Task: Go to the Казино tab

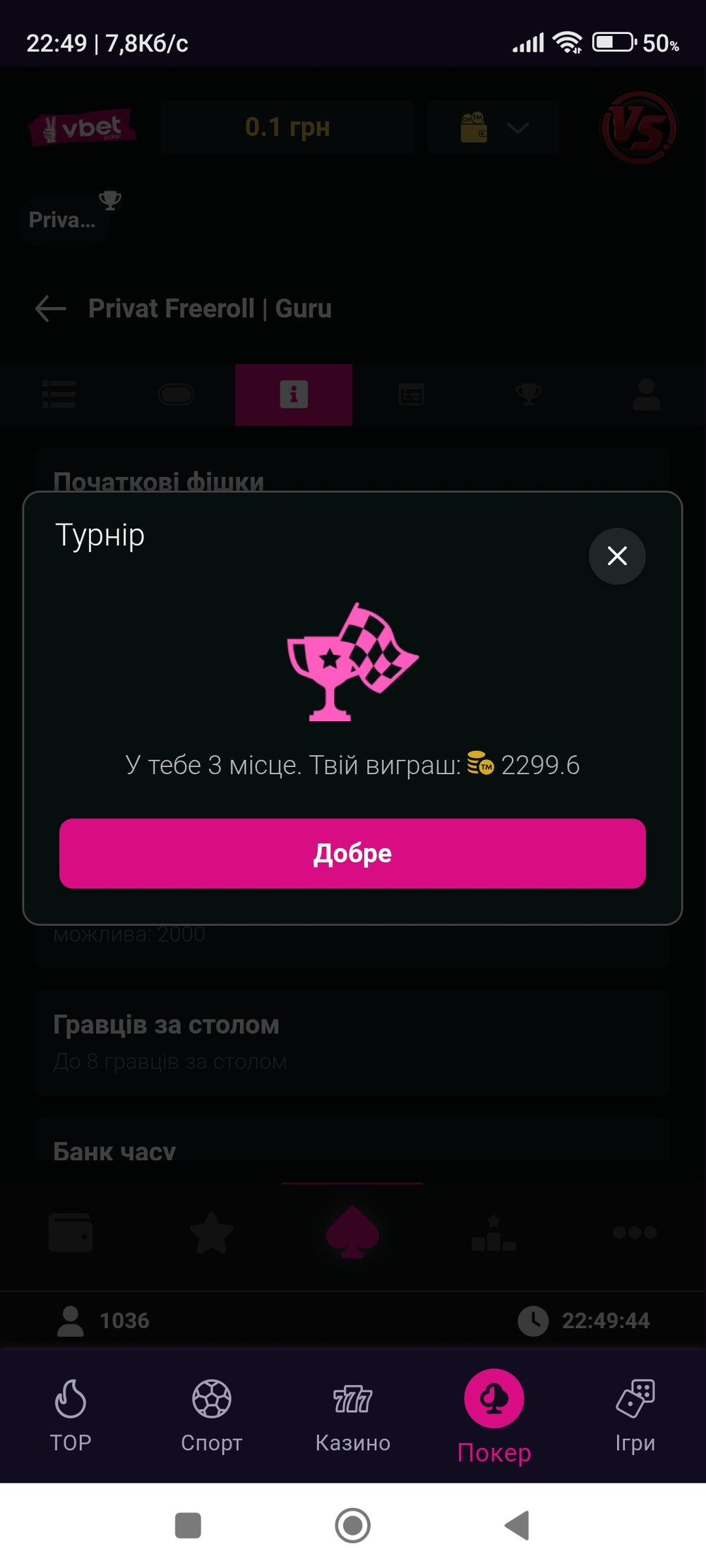Action: [353, 1416]
